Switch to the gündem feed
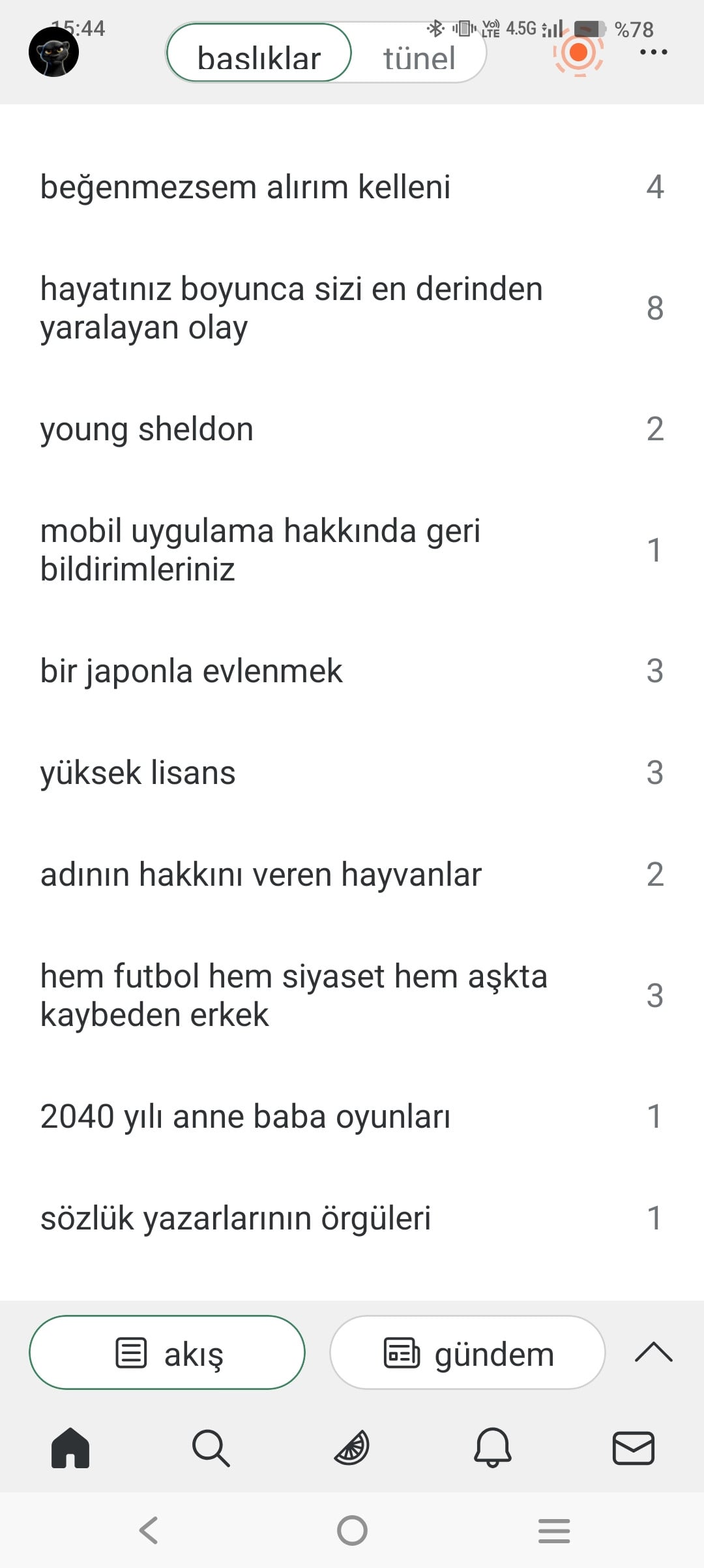The height and width of the screenshot is (1568, 704). [x=467, y=1353]
